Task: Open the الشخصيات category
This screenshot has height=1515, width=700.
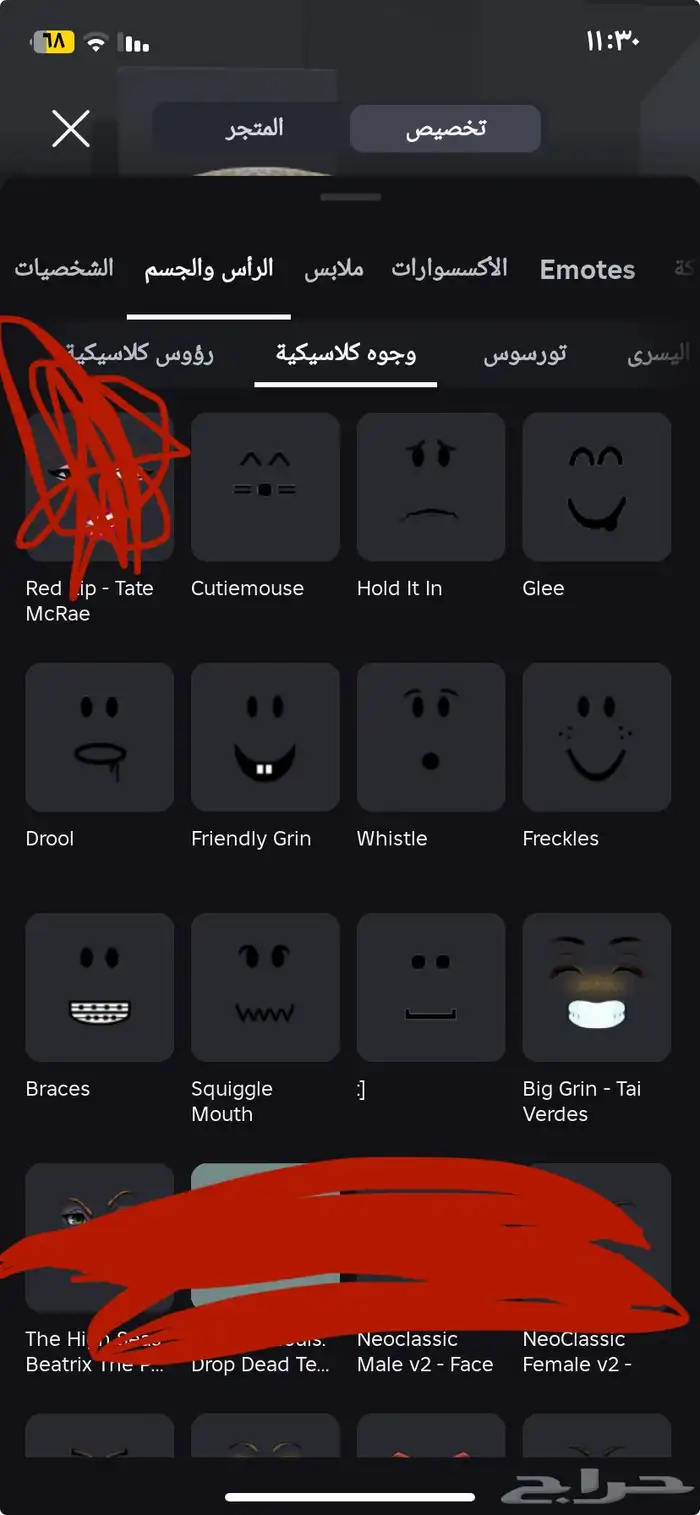Action: point(64,269)
